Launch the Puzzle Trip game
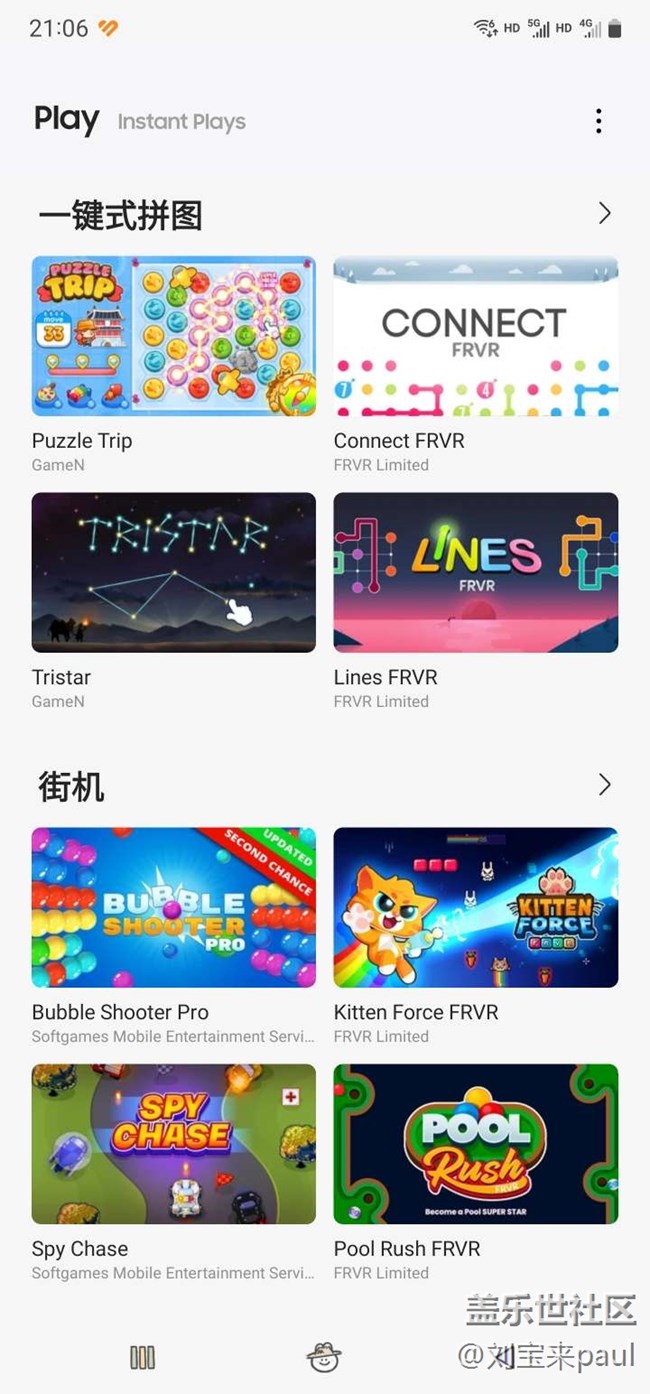The width and height of the screenshot is (650, 1394). click(174, 336)
